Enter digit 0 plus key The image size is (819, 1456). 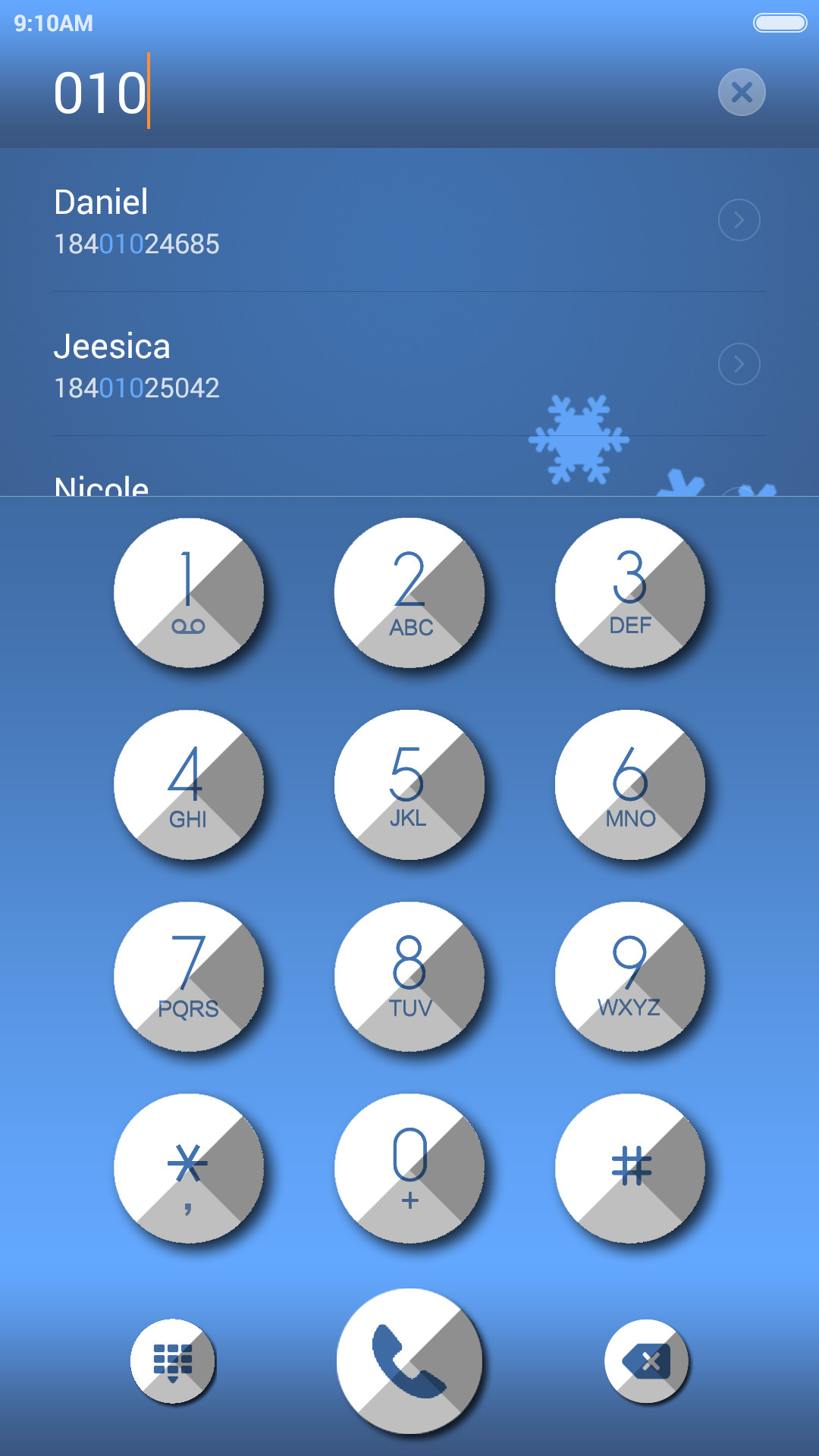point(409,1169)
